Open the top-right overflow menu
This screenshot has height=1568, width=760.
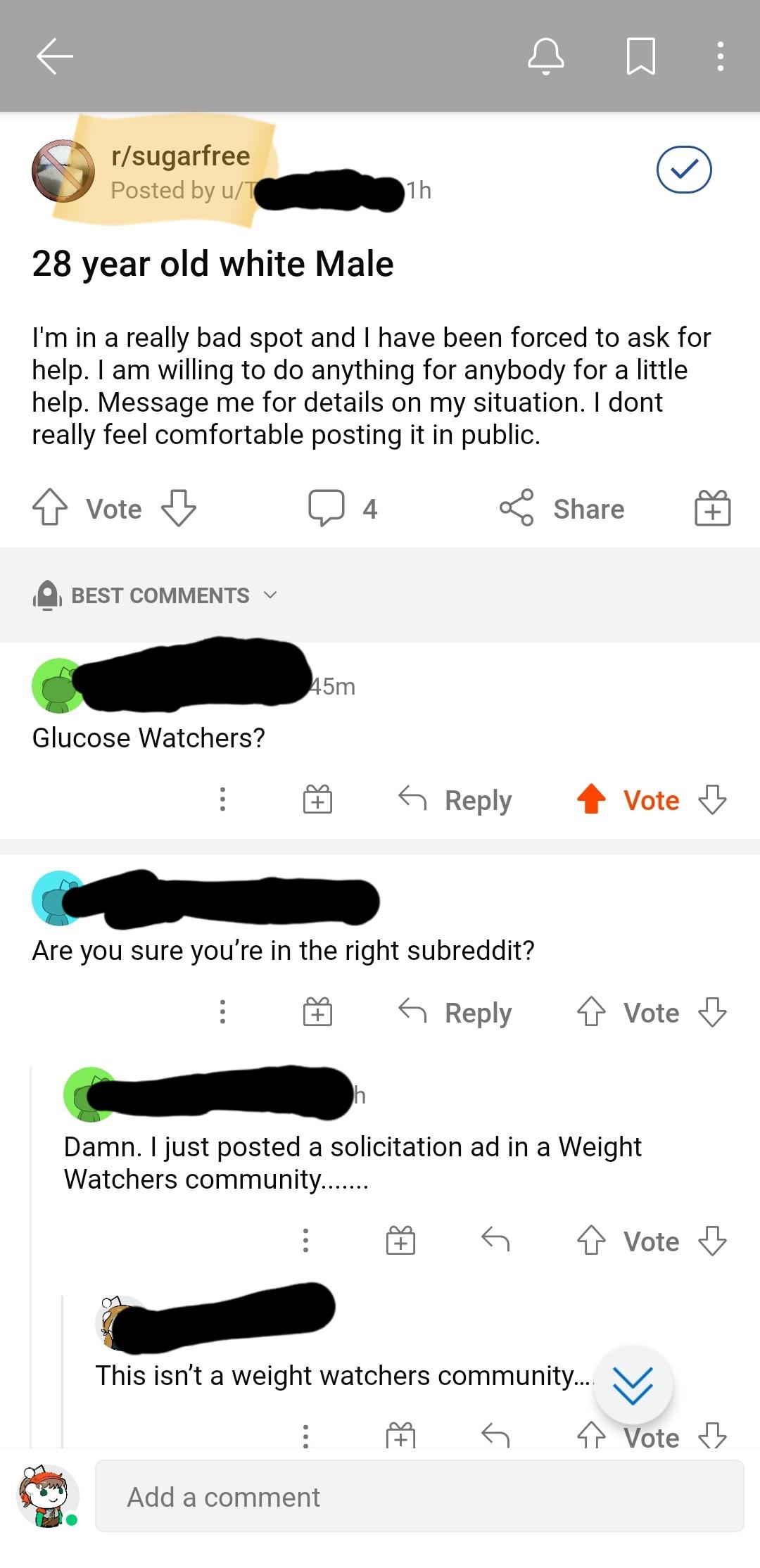click(720, 56)
